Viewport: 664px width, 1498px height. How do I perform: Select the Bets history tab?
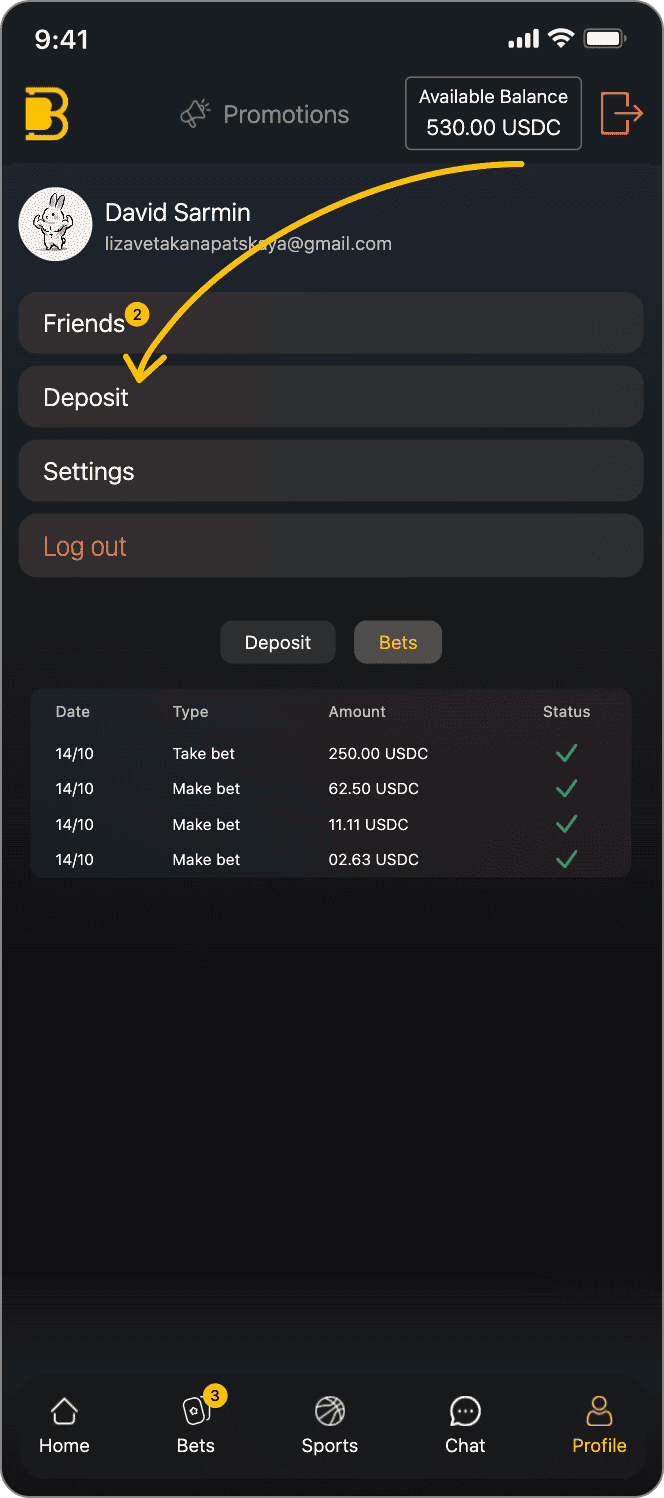click(x=397, y=643)
